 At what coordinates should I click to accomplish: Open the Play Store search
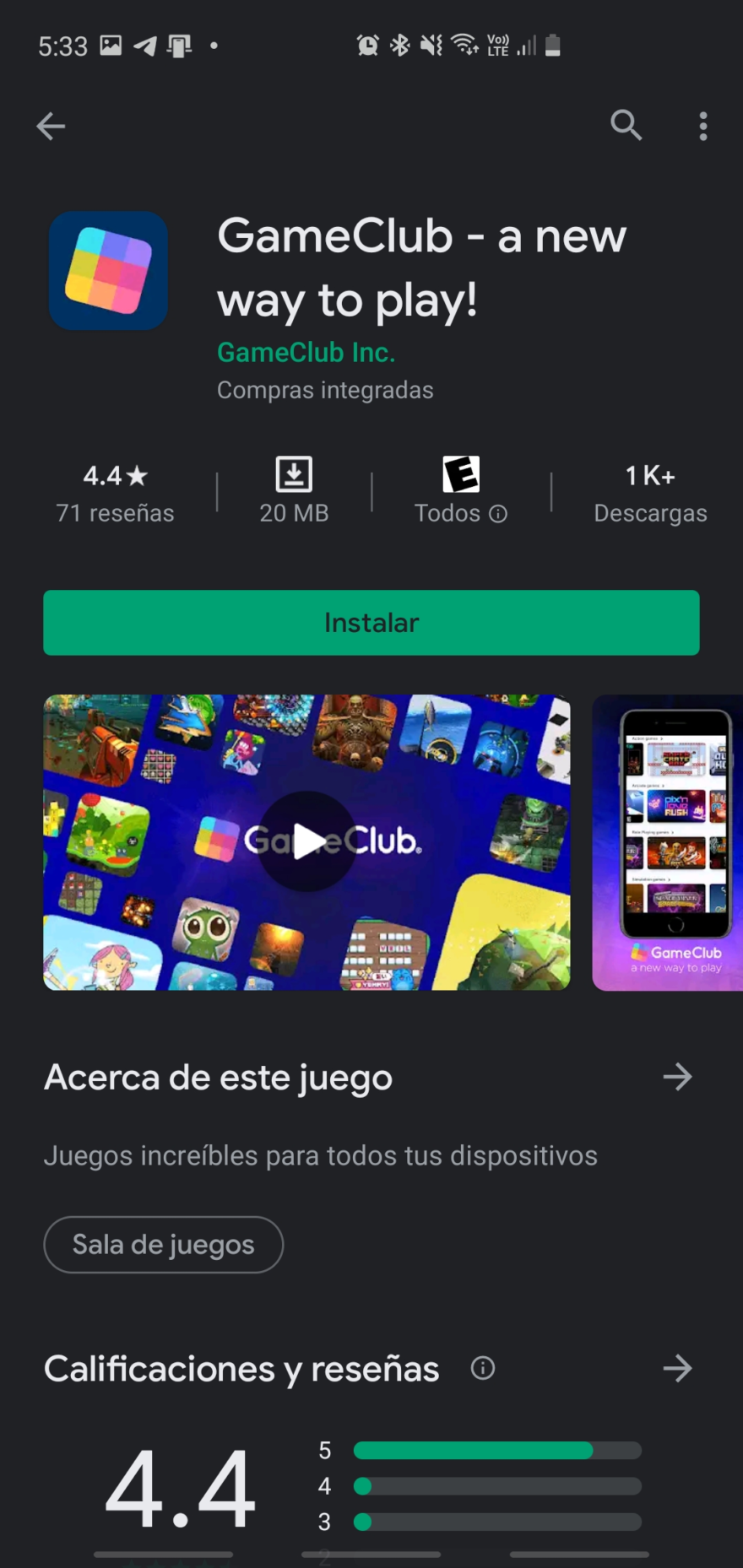(626, 125)
